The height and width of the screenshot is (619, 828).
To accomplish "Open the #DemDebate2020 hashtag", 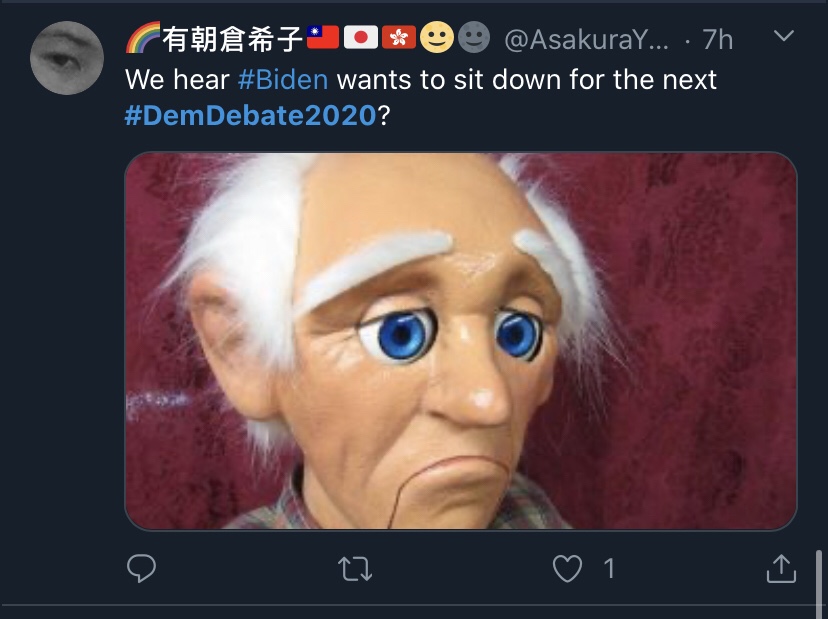I will point(251,115).
